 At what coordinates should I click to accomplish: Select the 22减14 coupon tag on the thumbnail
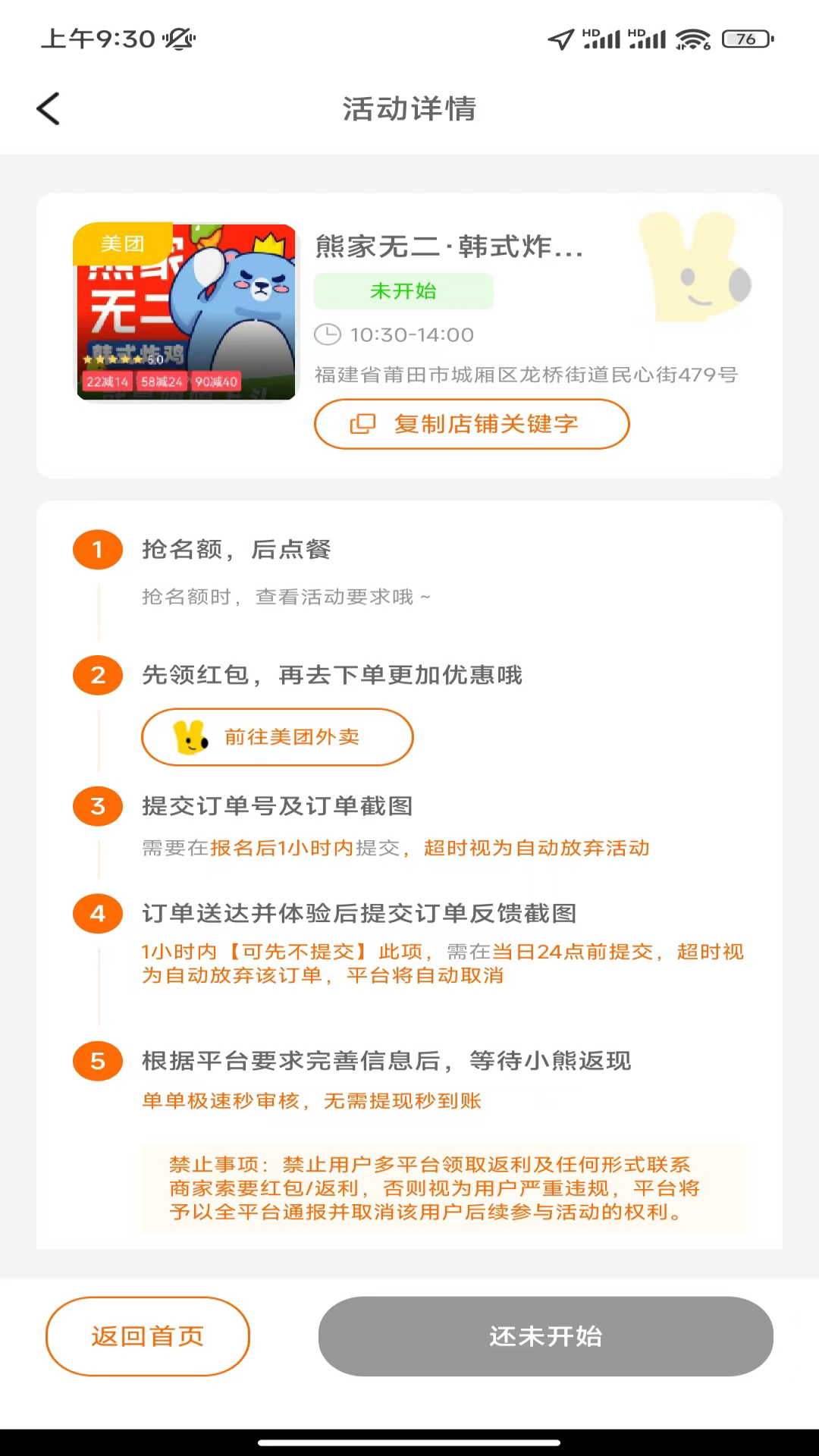tap(107, 382)
